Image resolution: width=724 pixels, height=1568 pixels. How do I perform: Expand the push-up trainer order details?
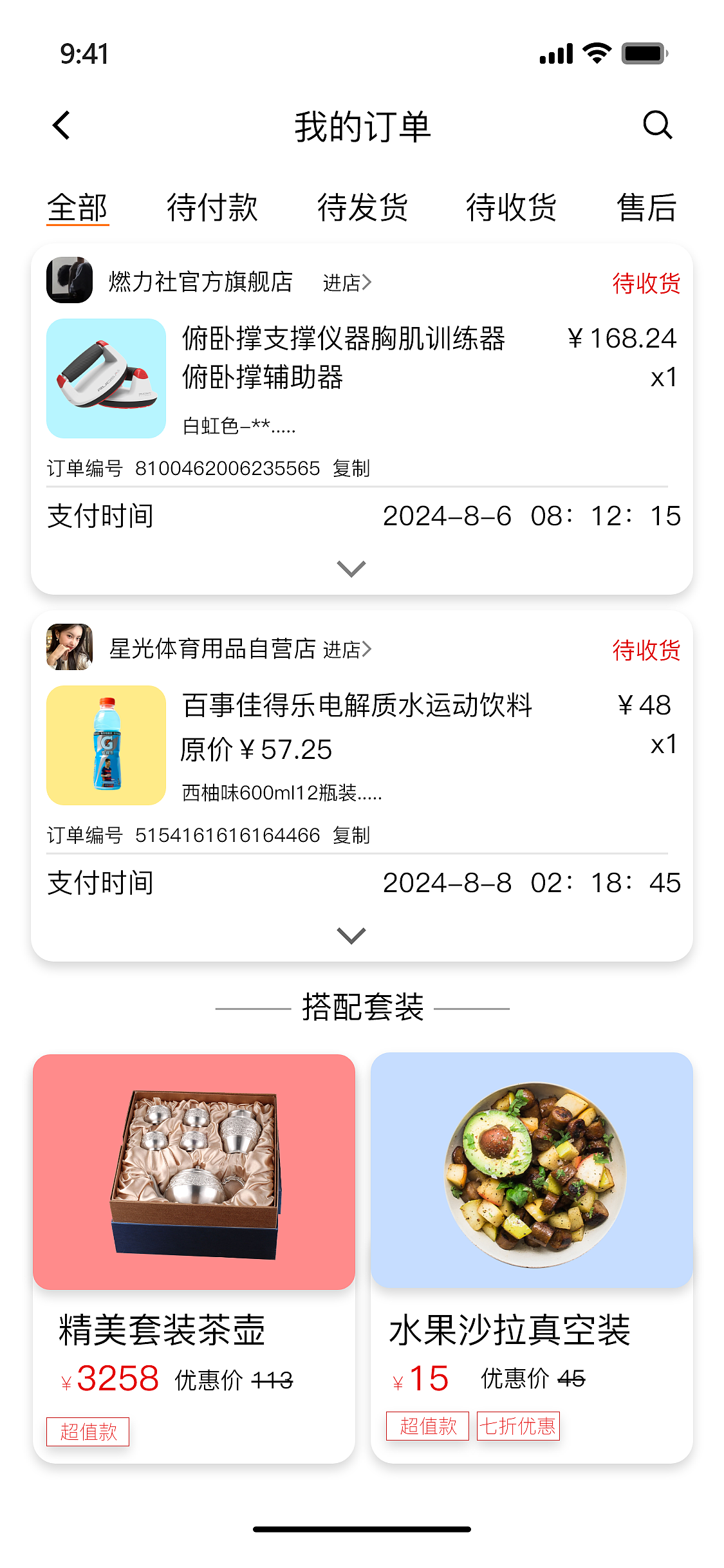tap(350, 569)
